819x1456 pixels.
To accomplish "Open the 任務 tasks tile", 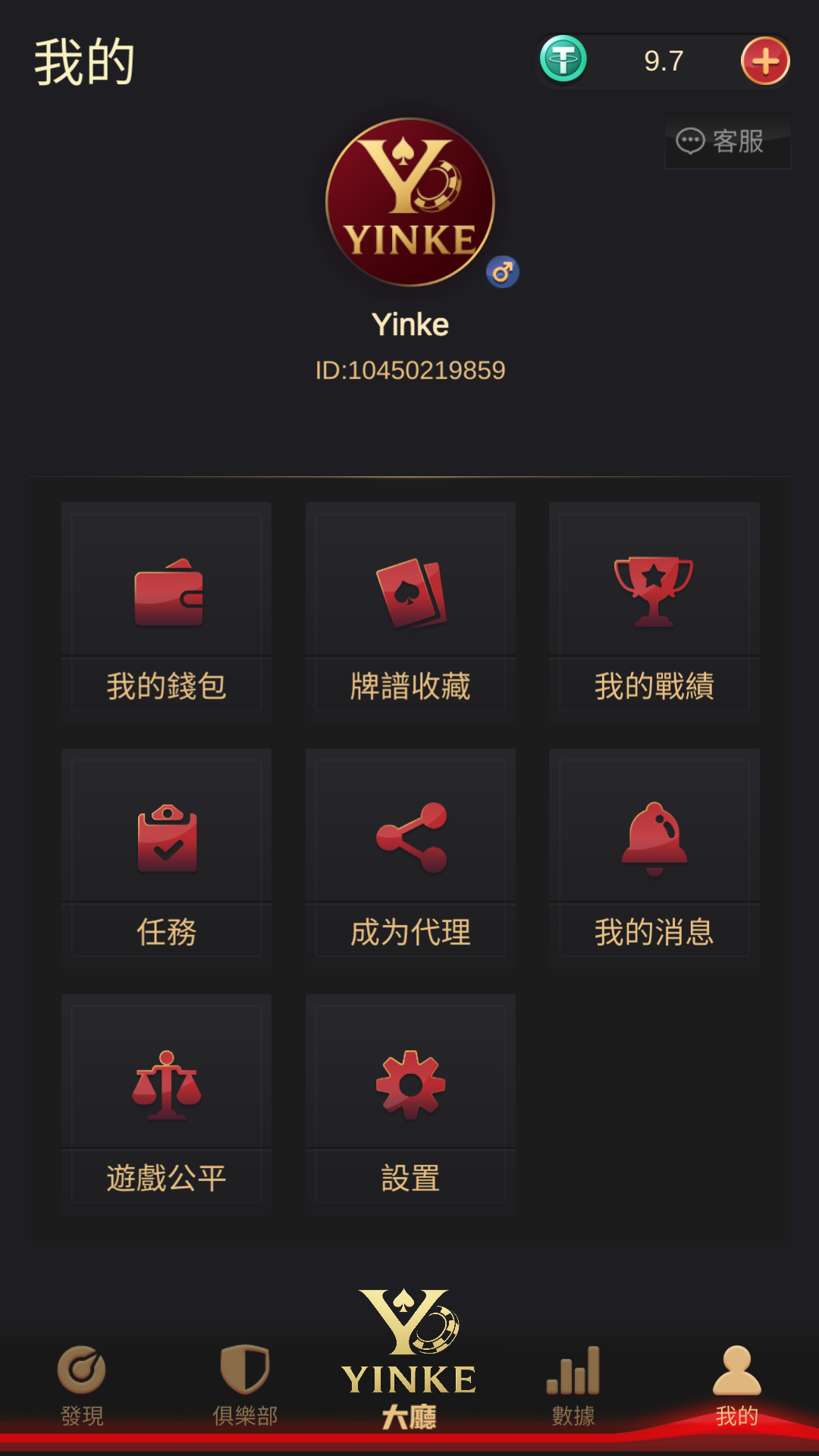I will tap(166, 854).
